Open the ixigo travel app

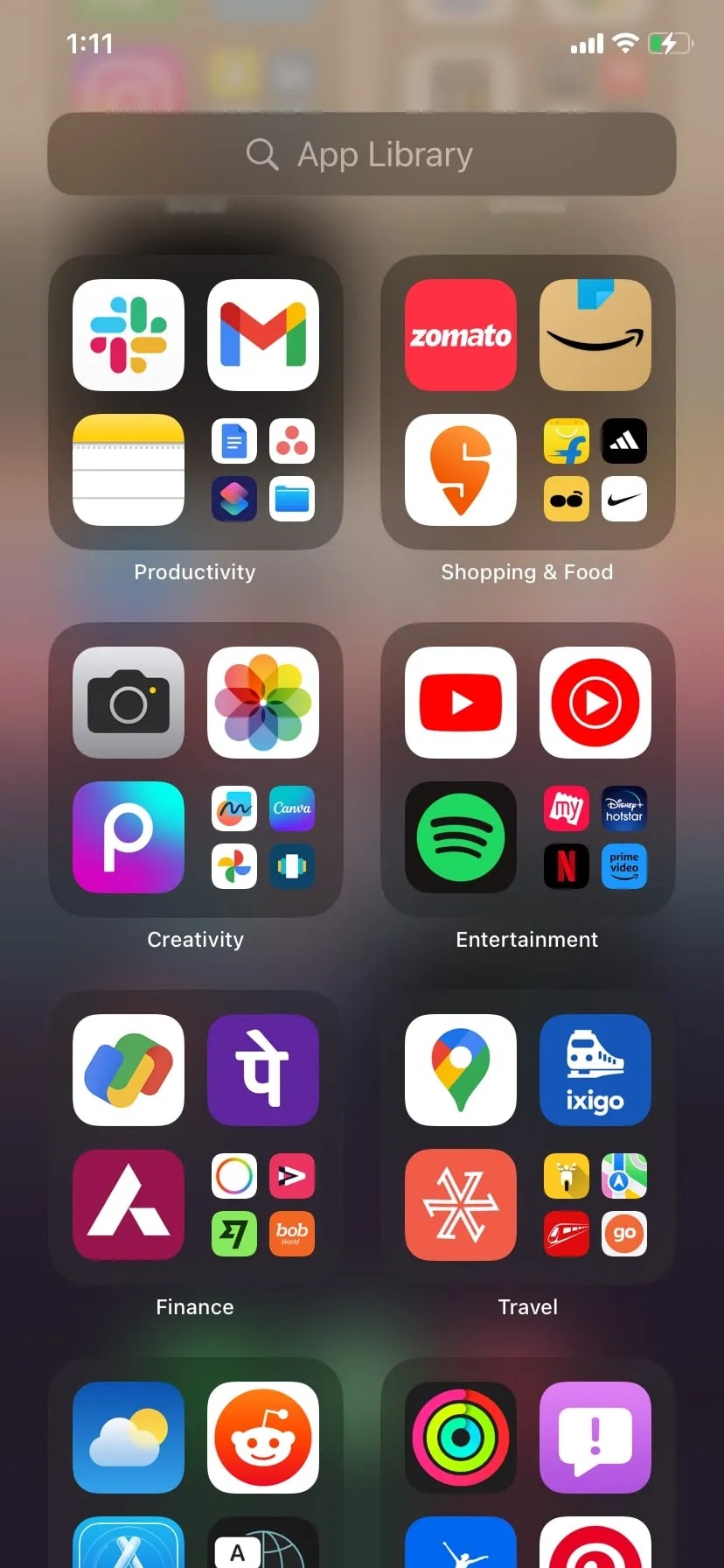point(595,1070)
